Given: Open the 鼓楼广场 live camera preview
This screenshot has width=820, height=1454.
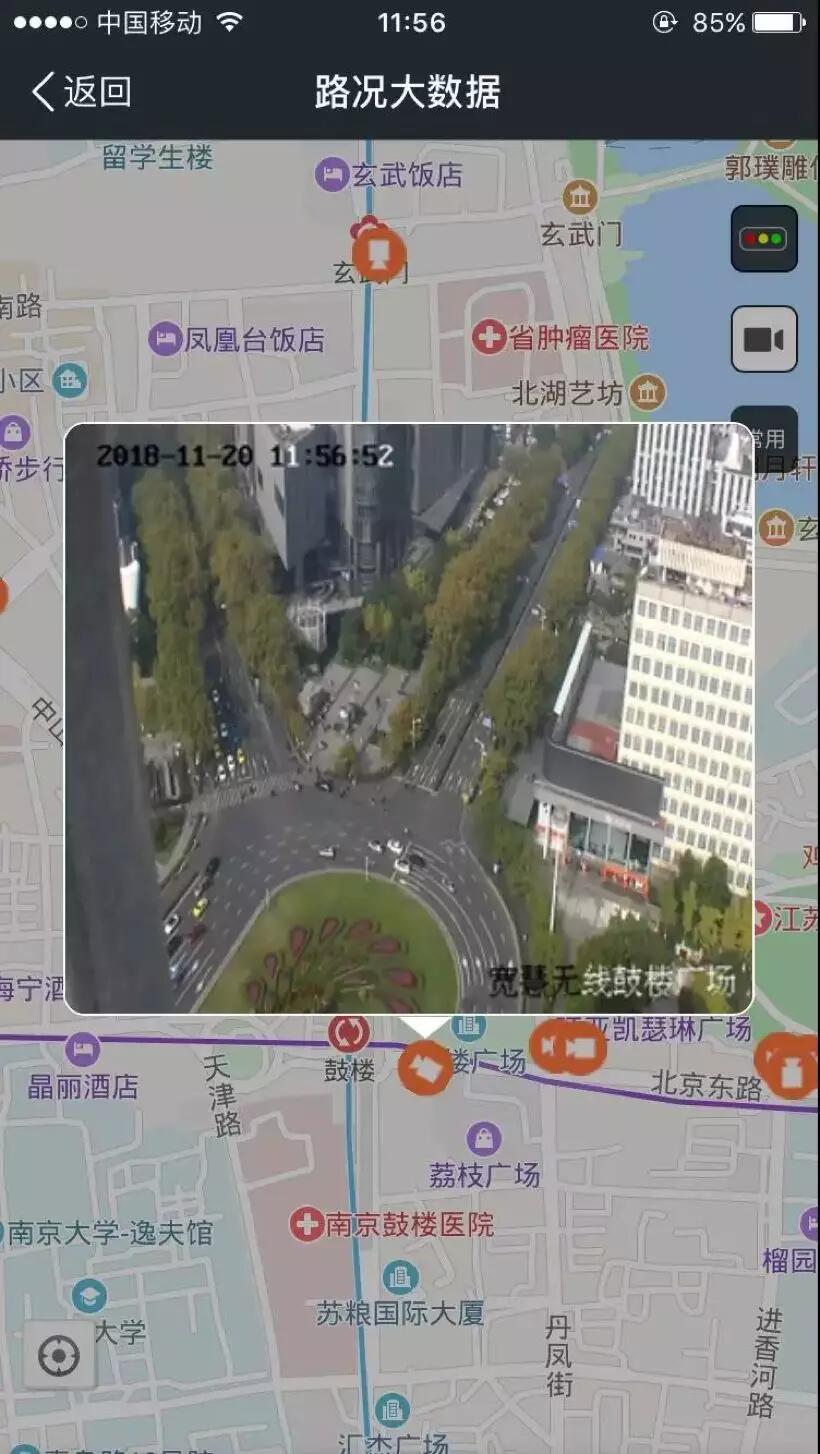Looking at the screenshot, I should (408, 718).
